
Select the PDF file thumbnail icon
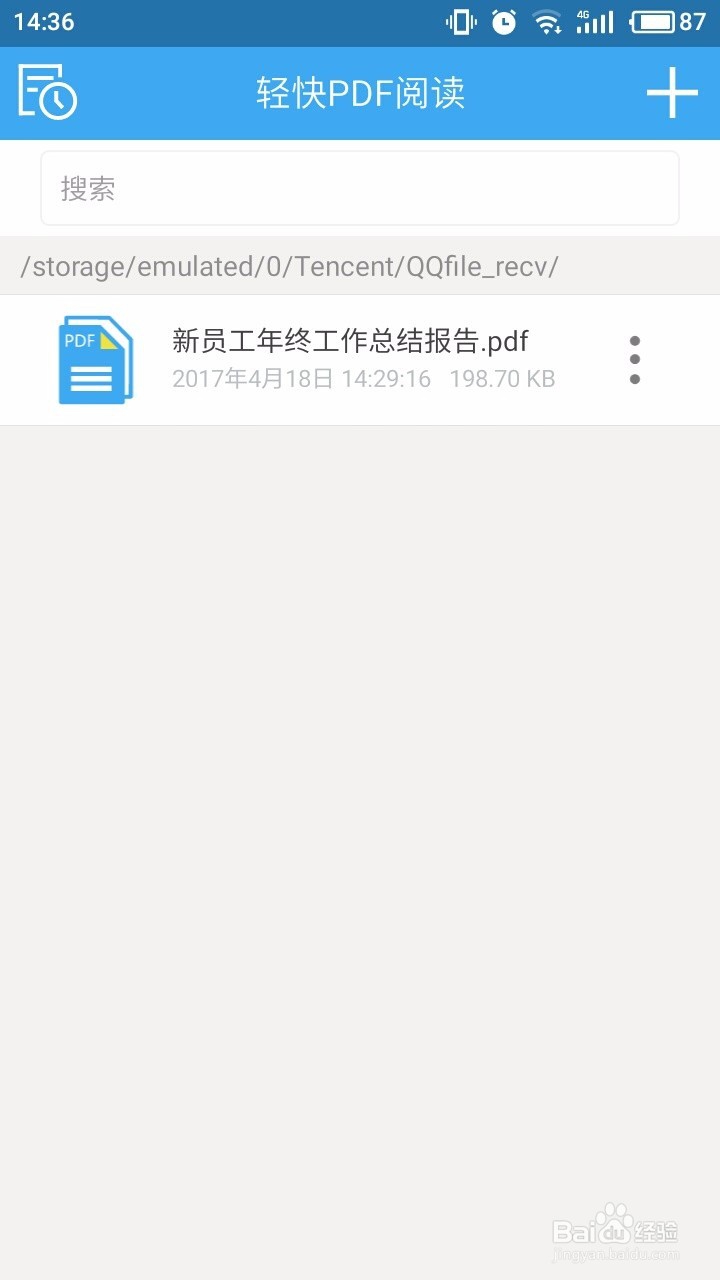[x=95, y=360]
